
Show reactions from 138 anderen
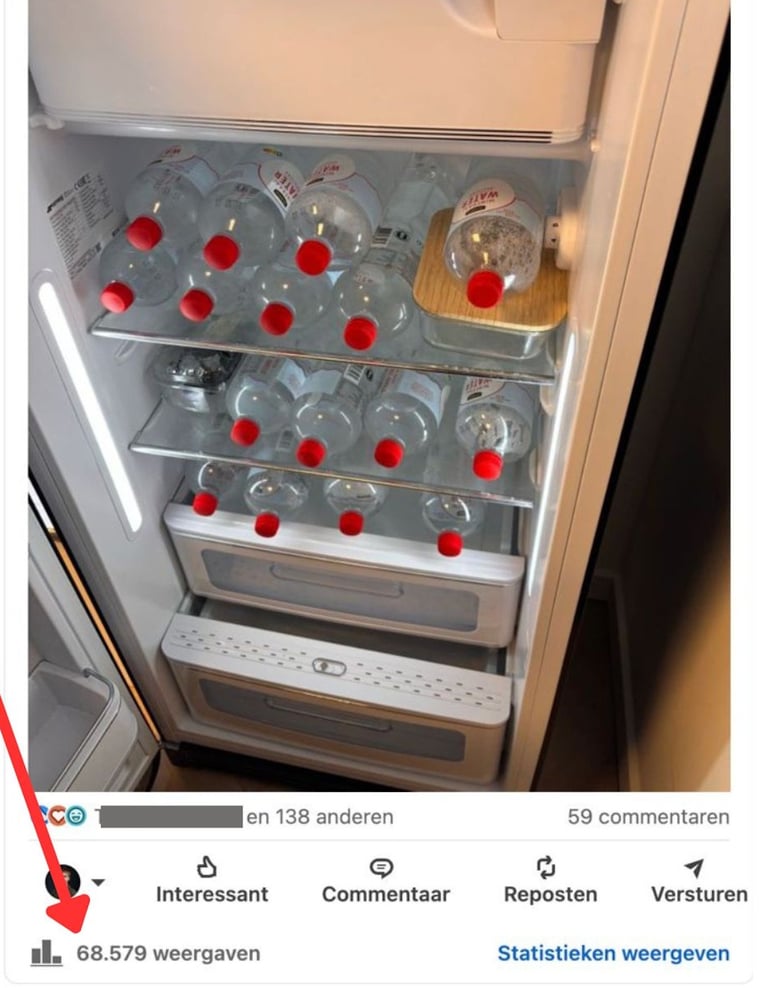319,816
